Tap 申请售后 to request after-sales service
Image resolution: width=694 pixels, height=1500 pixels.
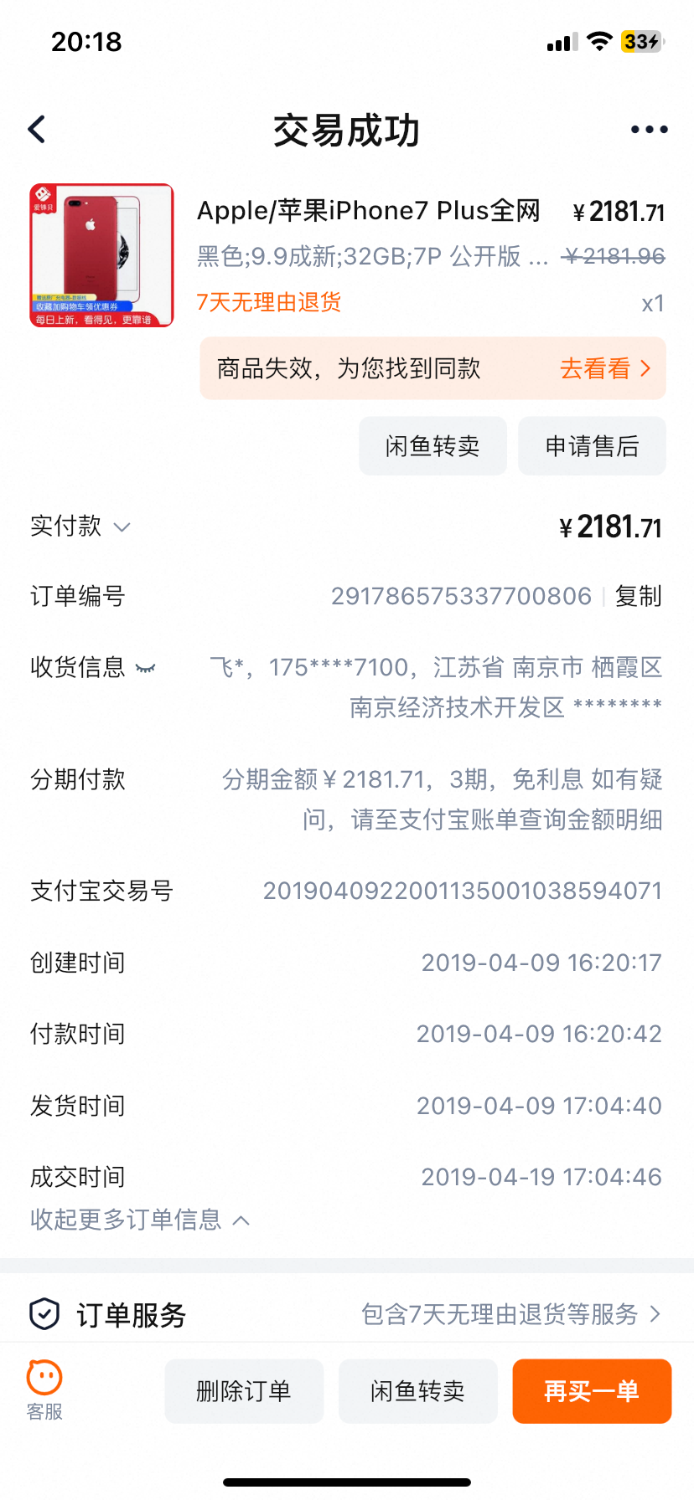591,446
